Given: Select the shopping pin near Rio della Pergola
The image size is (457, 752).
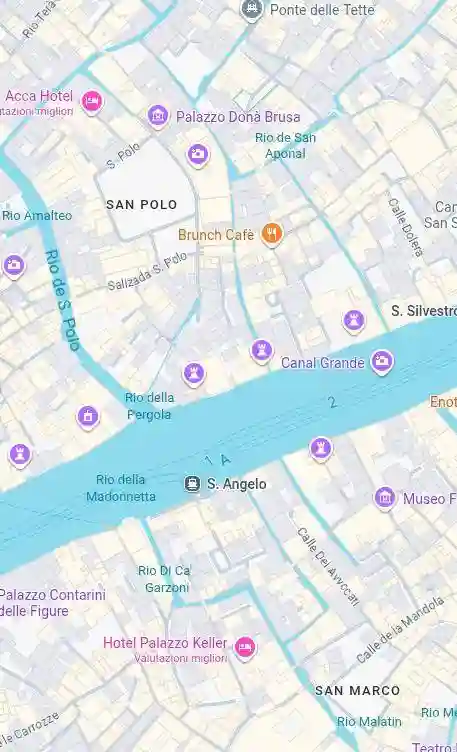Looking at the screenshot, I should (x=88, y=417).
